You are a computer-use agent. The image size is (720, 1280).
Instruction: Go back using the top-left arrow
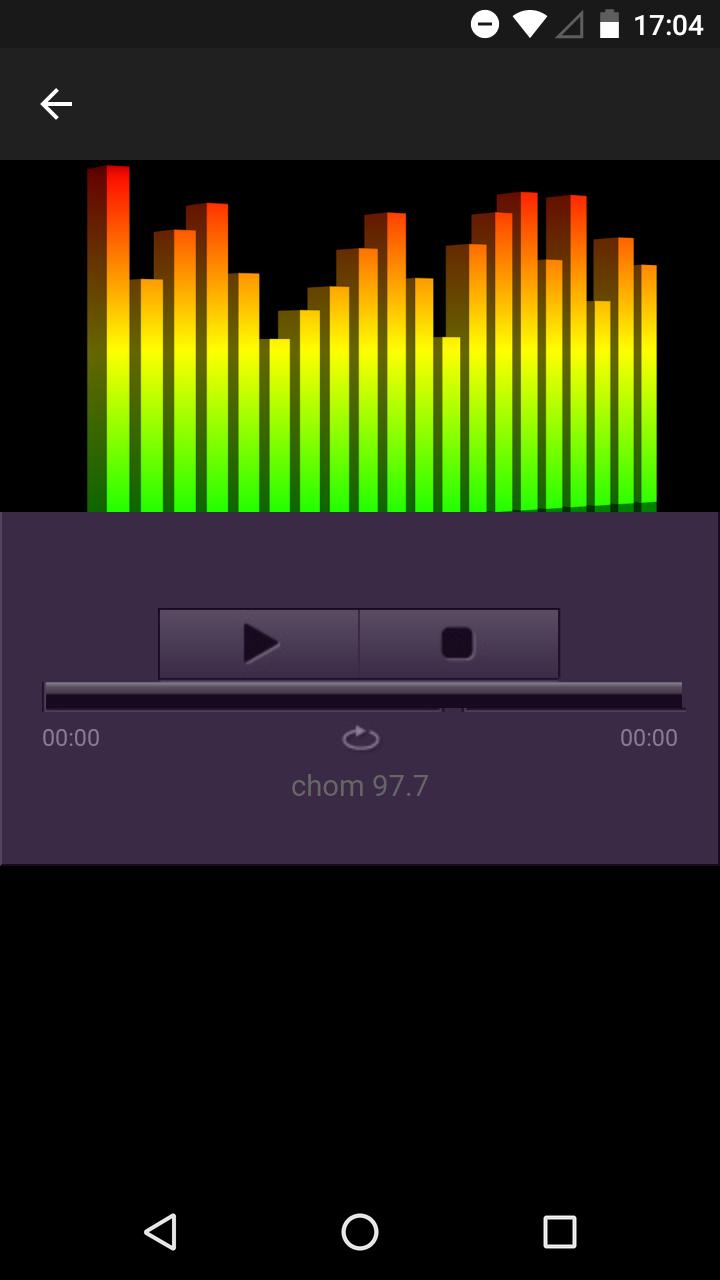[x=56, y=104]
